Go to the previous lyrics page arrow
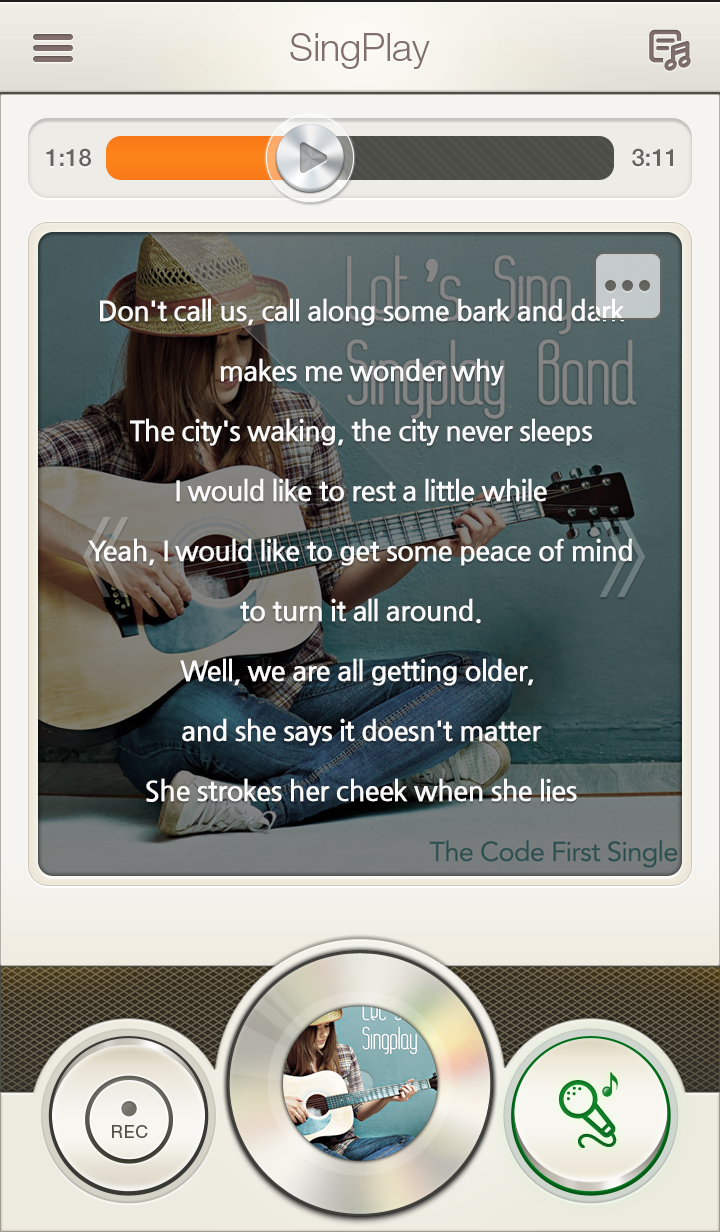The width and height of the screenshot is (720, 1232). point(106,558)
